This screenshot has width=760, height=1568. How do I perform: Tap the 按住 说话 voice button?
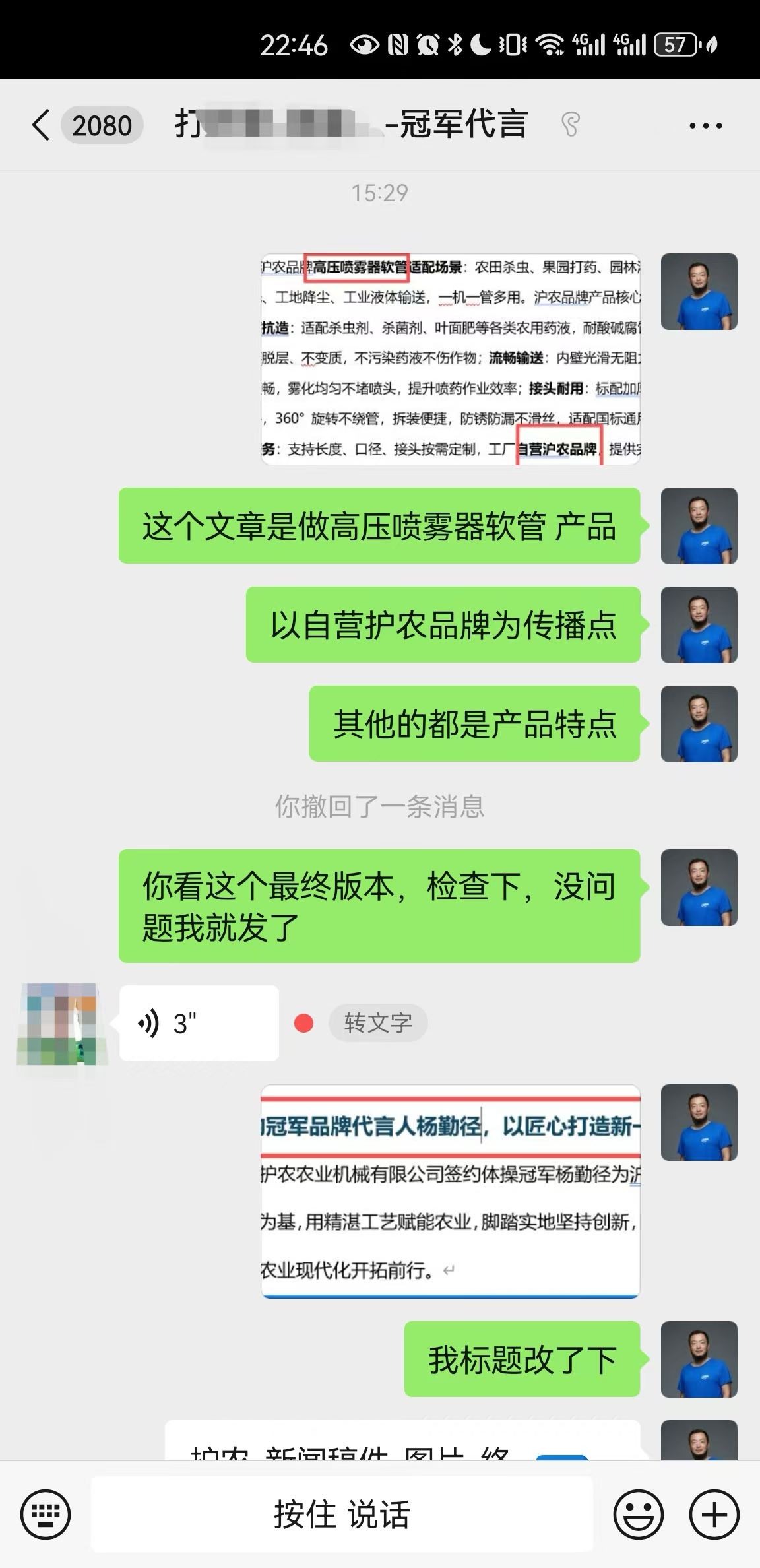click(342, 1514)
